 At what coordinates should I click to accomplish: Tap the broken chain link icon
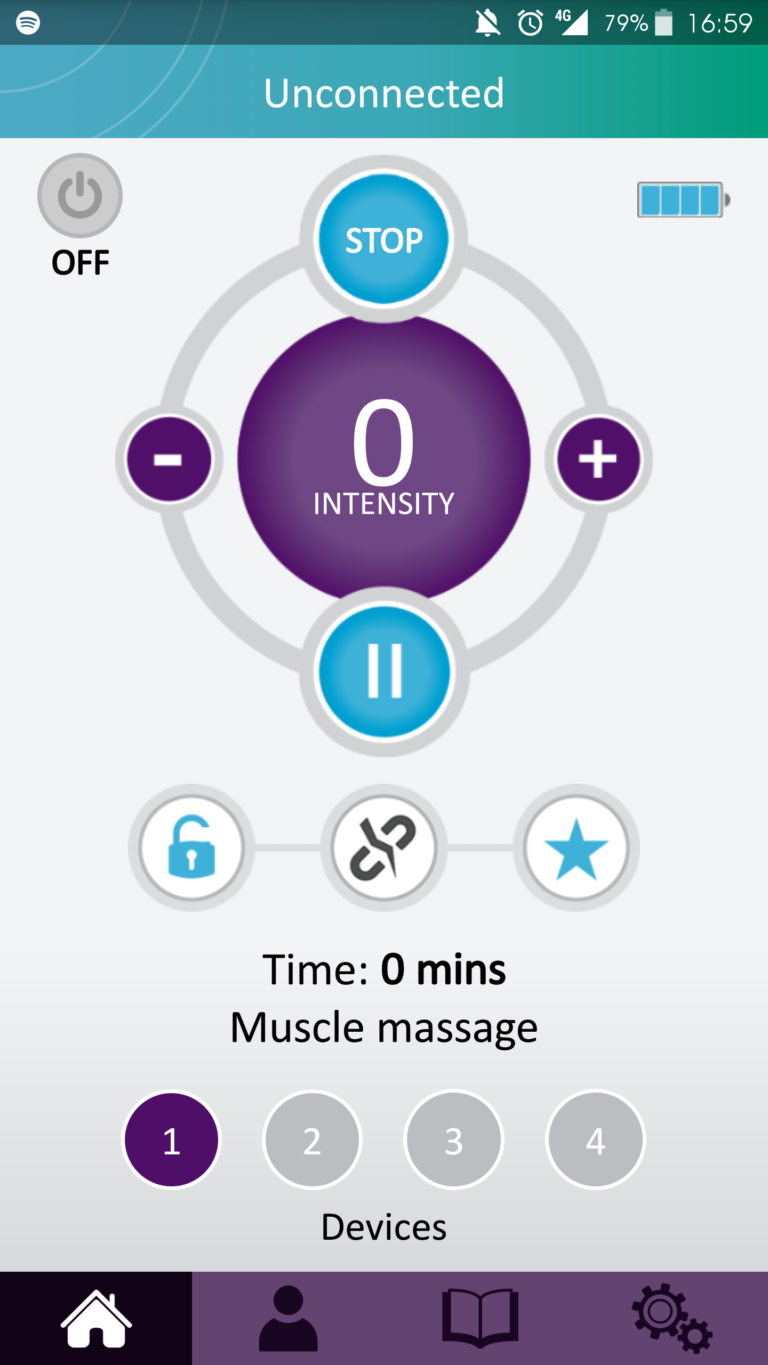coord(384,848)
